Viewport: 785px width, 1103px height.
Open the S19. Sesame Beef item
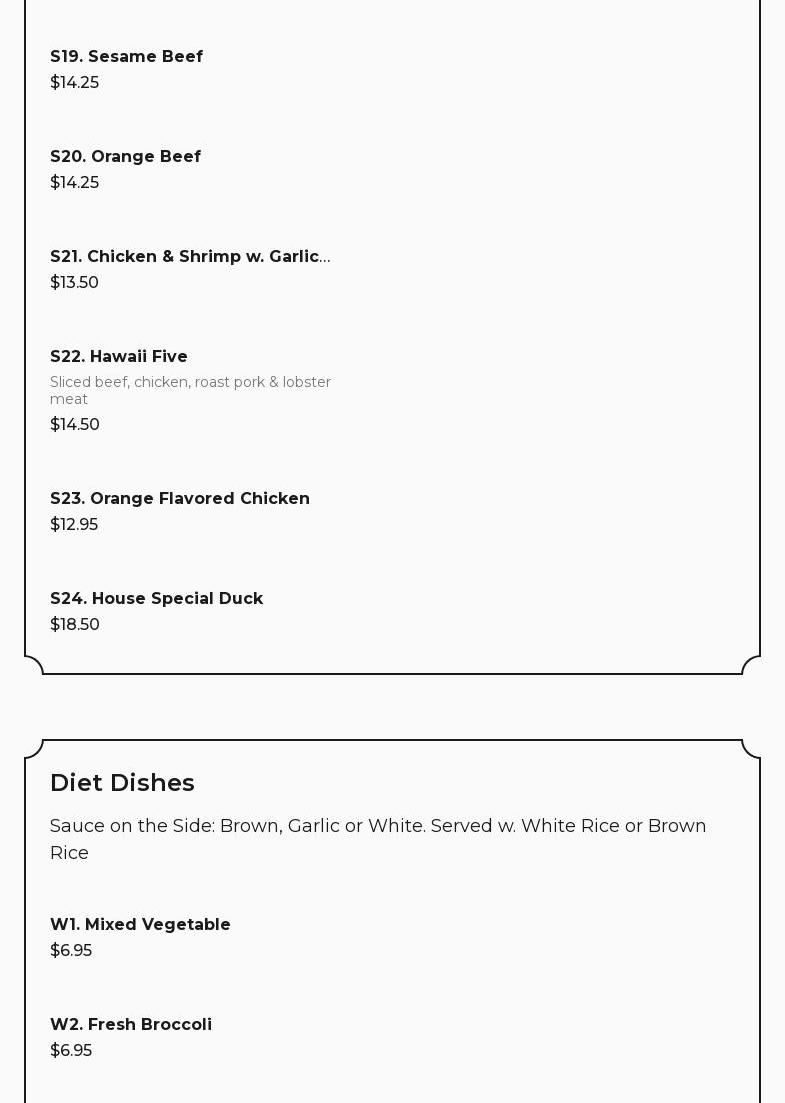coord(126,57)
